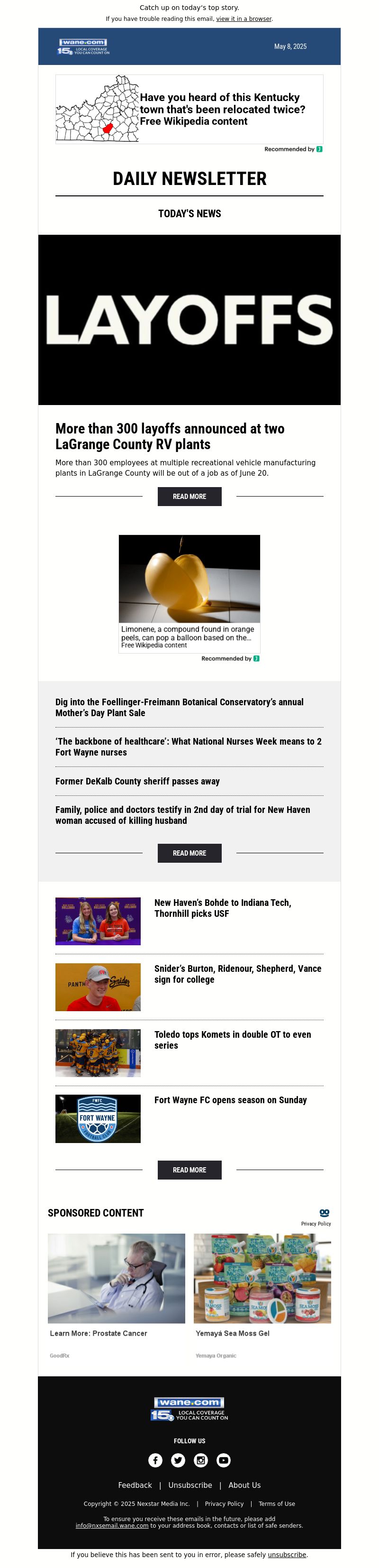The image size is (379, 1568).
Task: Select Unsubscribe in the footer links
Action: 190,1485
